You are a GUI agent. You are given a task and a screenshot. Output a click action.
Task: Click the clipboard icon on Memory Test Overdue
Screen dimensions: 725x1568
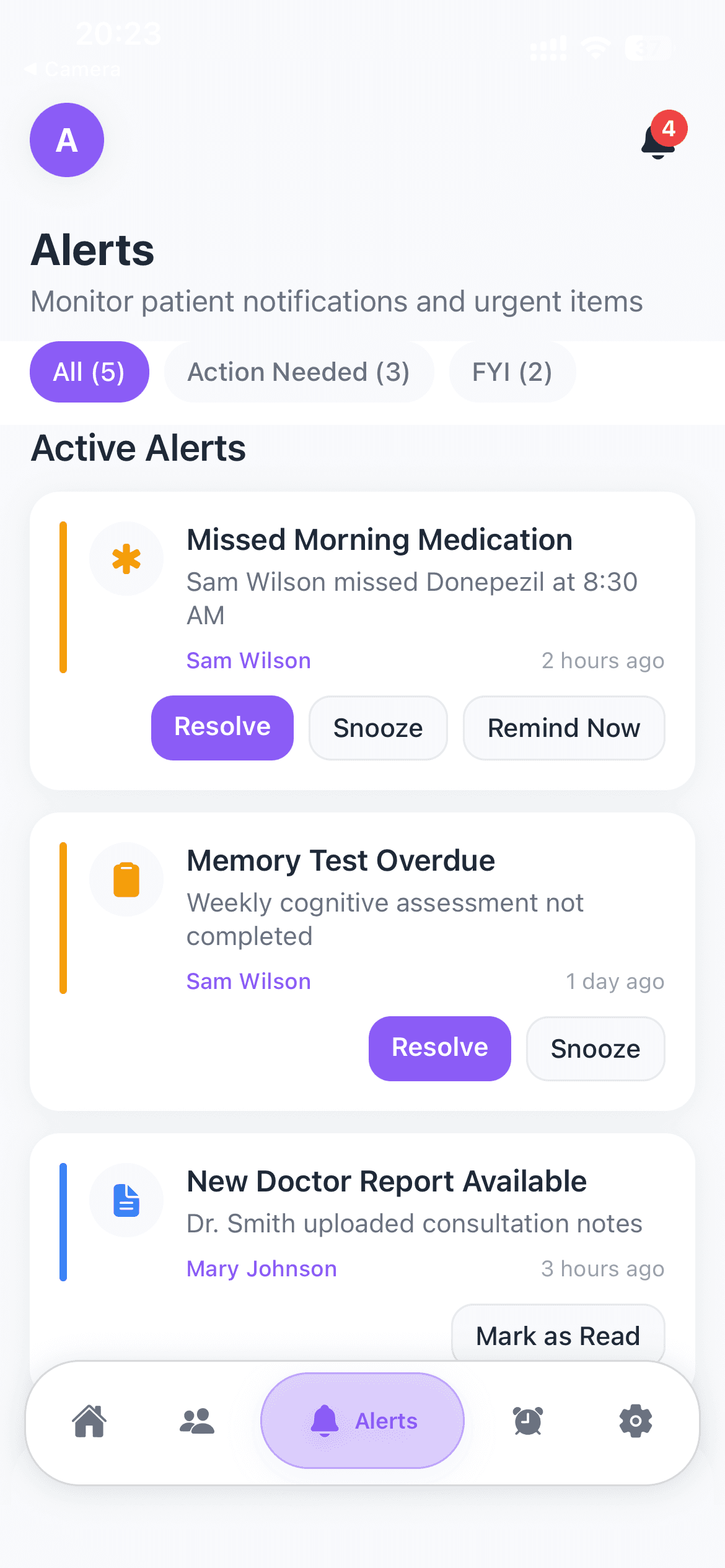[x=126, y=879]
